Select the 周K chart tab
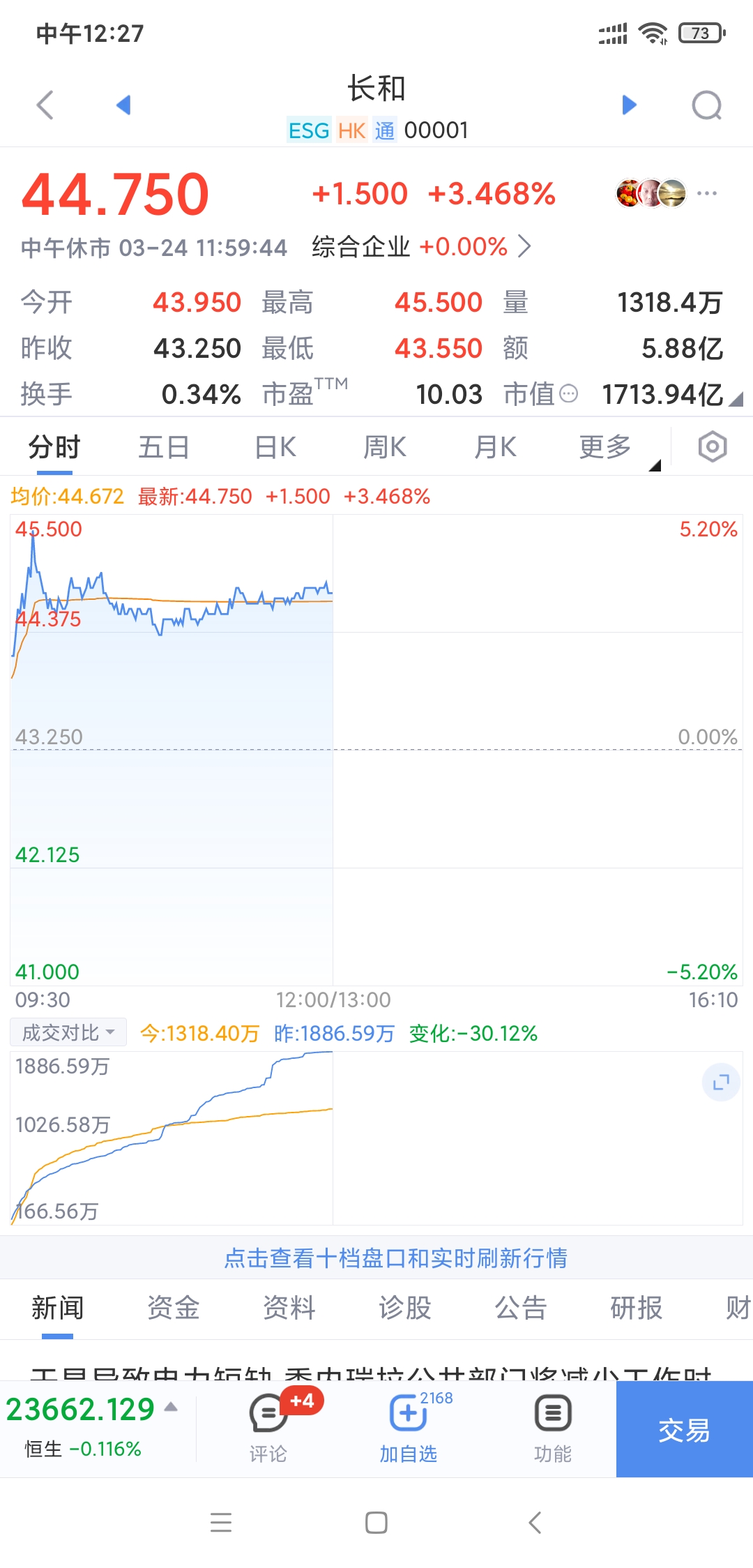 (385, 447)
